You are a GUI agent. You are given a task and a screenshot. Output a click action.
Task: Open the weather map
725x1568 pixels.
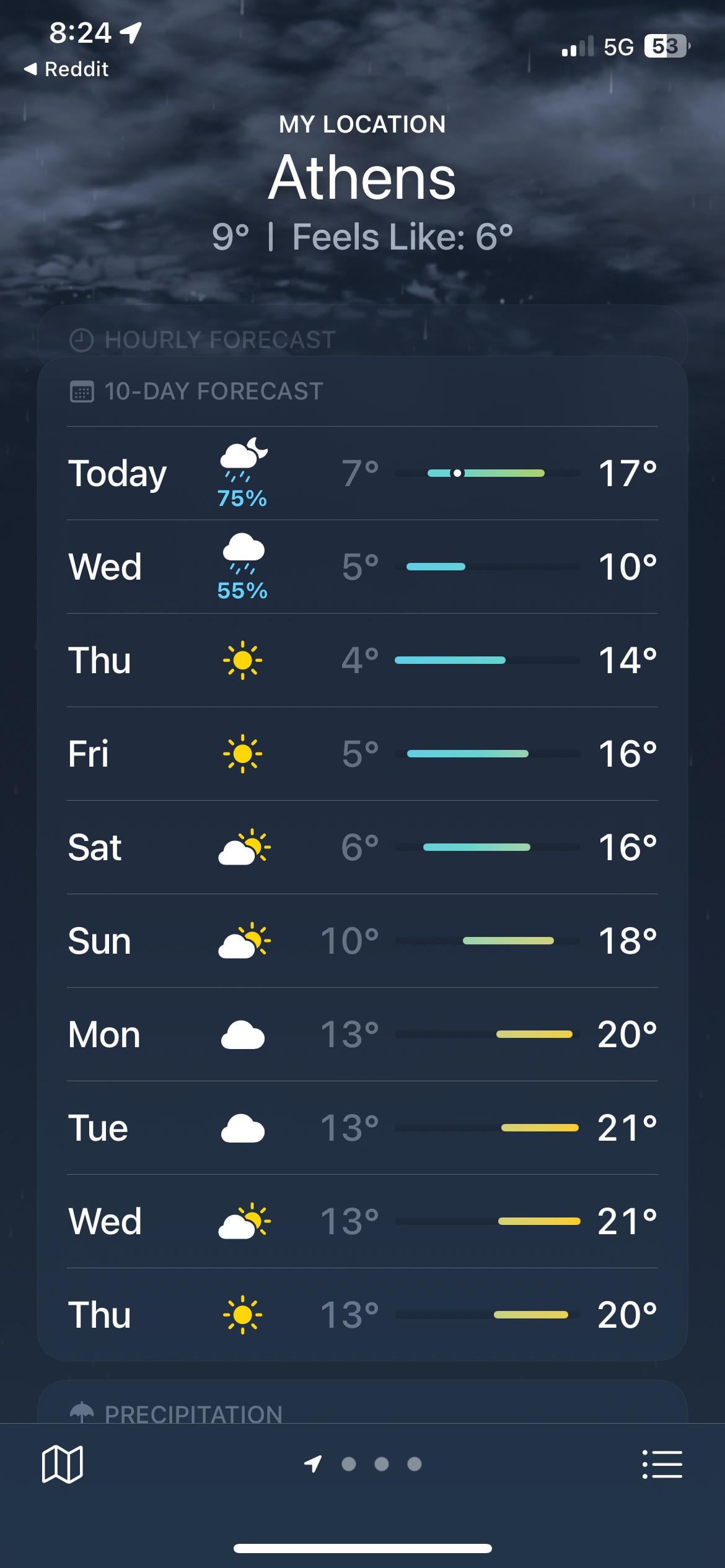tap(62, 1465)
